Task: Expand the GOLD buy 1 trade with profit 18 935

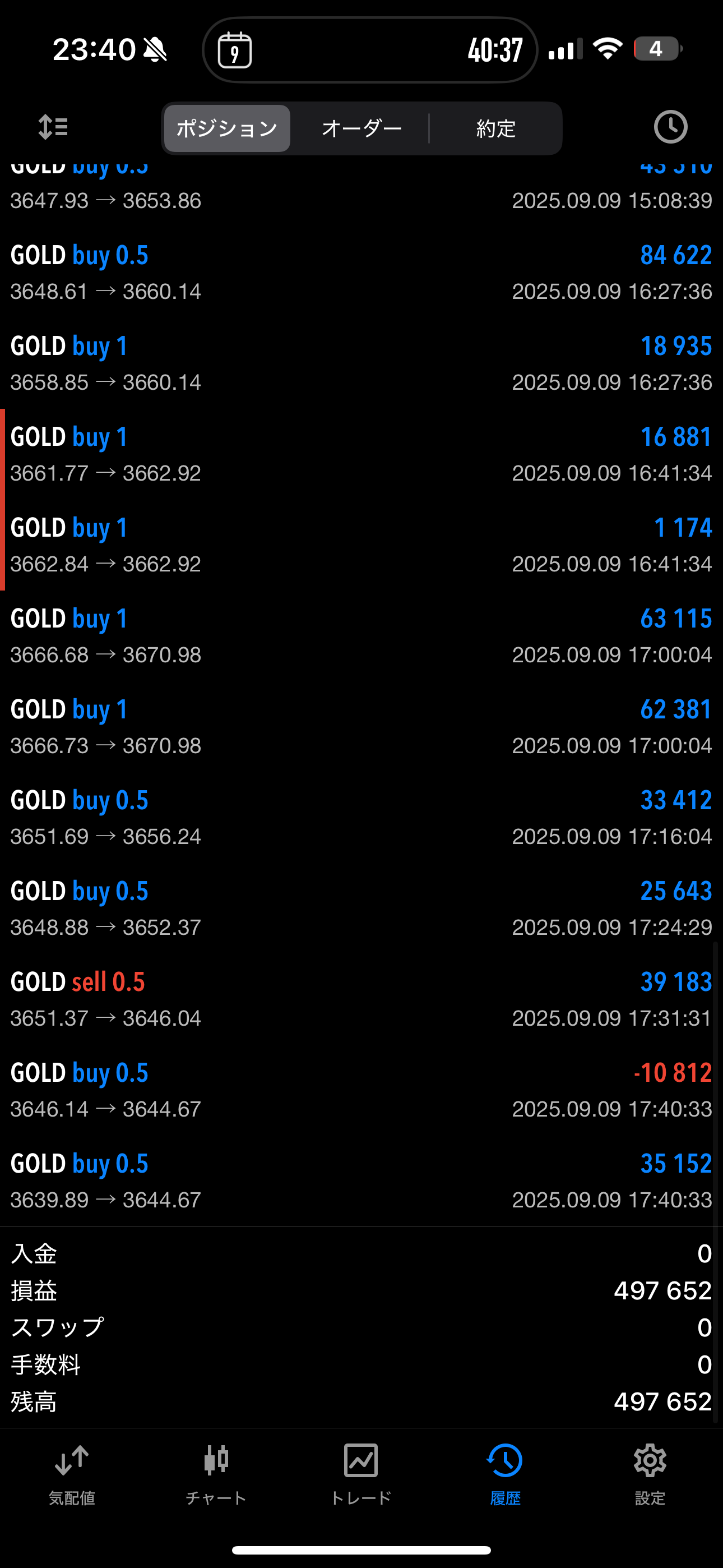Action: click(361, 363)
